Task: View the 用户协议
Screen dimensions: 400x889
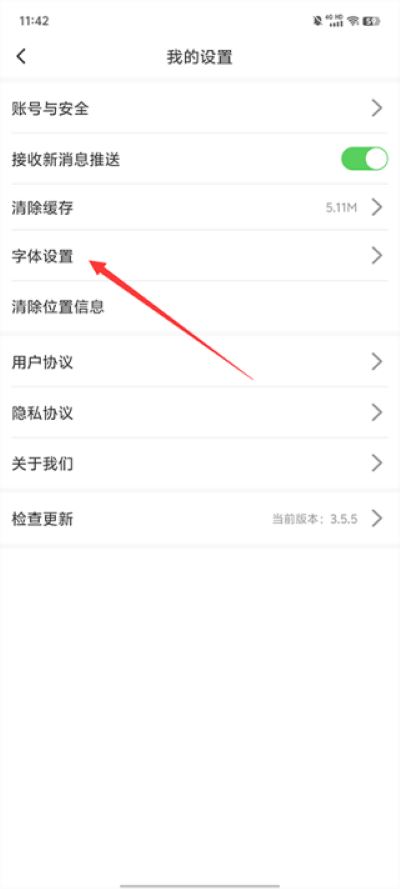Action: point(200,362)
